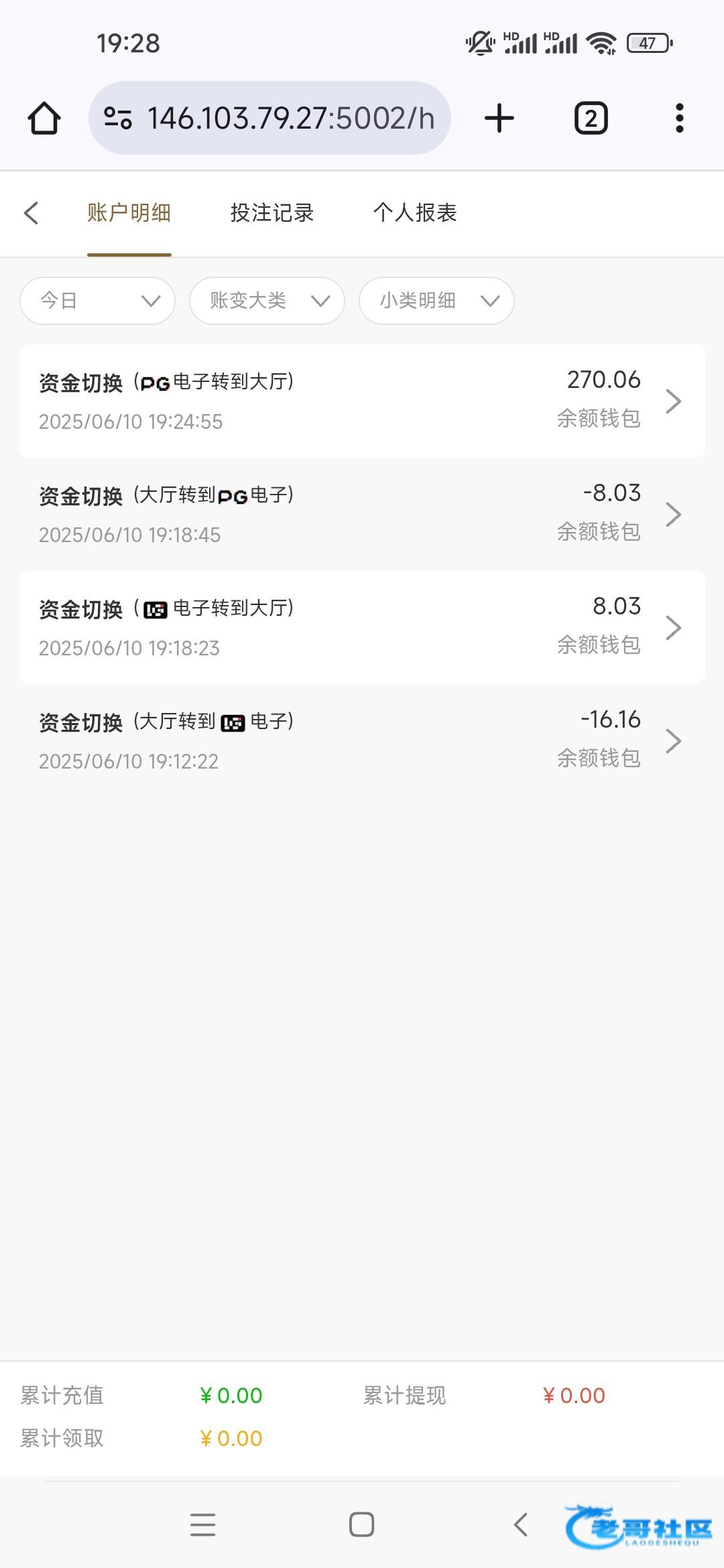Tap the browser address bar
Viewport: 724px width, 1568px height.
[269, 119]
